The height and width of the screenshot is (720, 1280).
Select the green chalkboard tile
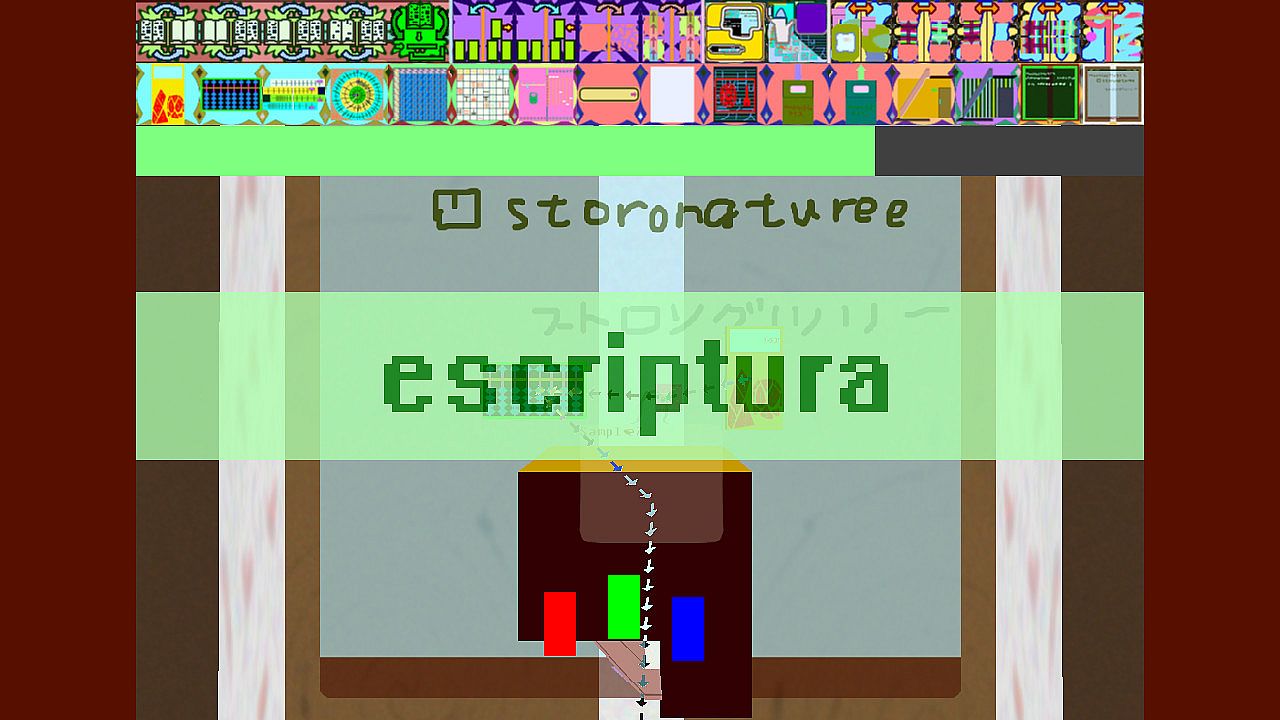coord(1049,96)
